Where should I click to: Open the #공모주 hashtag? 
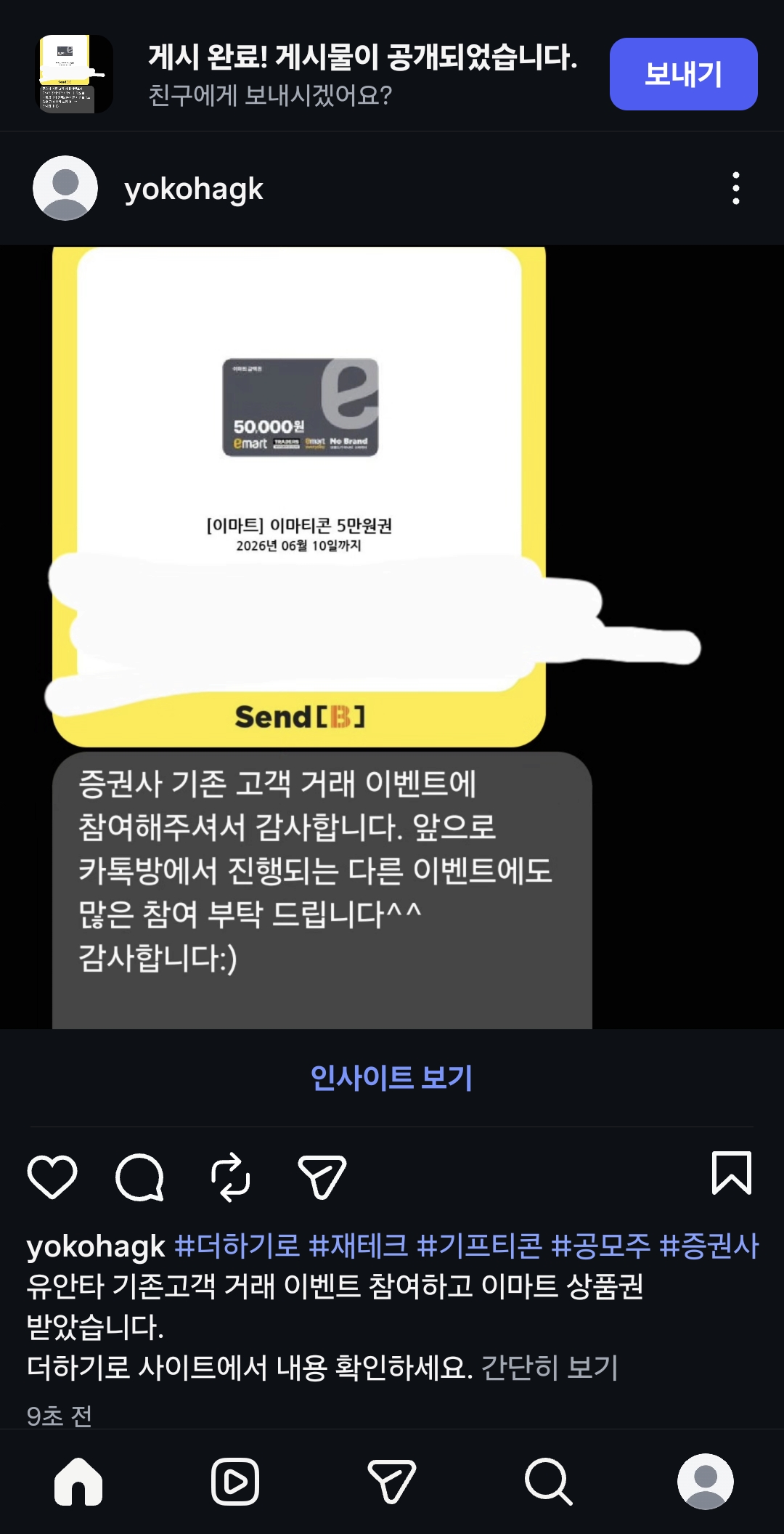coord(601,1246)
